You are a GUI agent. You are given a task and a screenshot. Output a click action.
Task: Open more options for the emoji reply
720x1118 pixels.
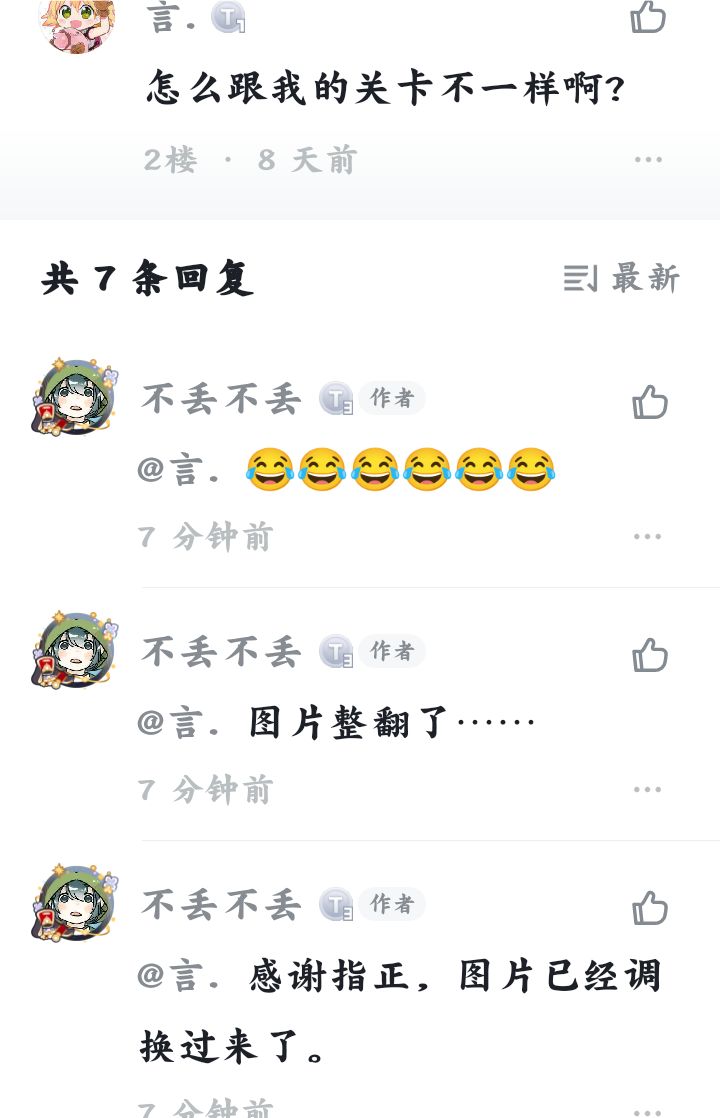coord(648,536)
